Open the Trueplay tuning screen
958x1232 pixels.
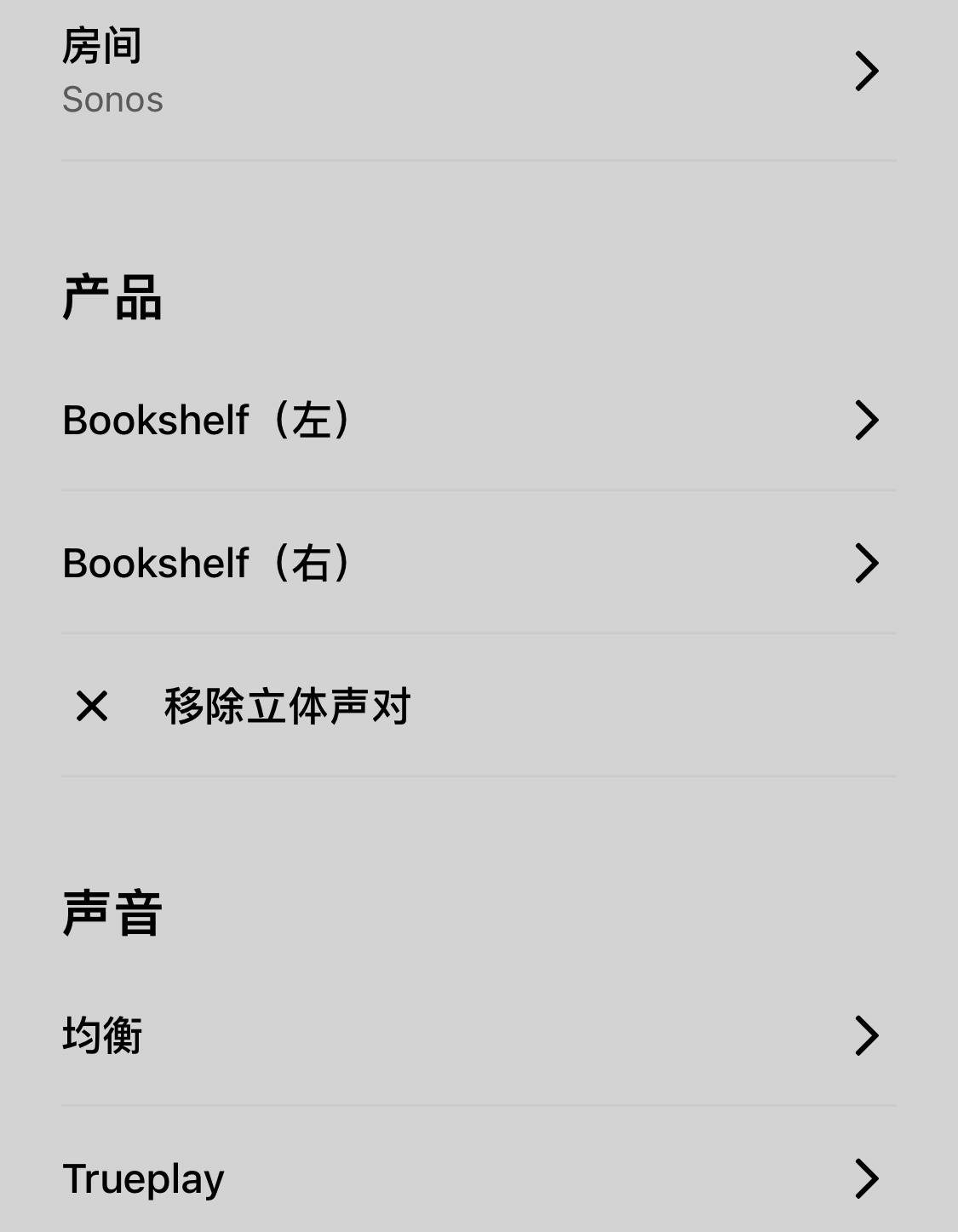[477, 1178]
